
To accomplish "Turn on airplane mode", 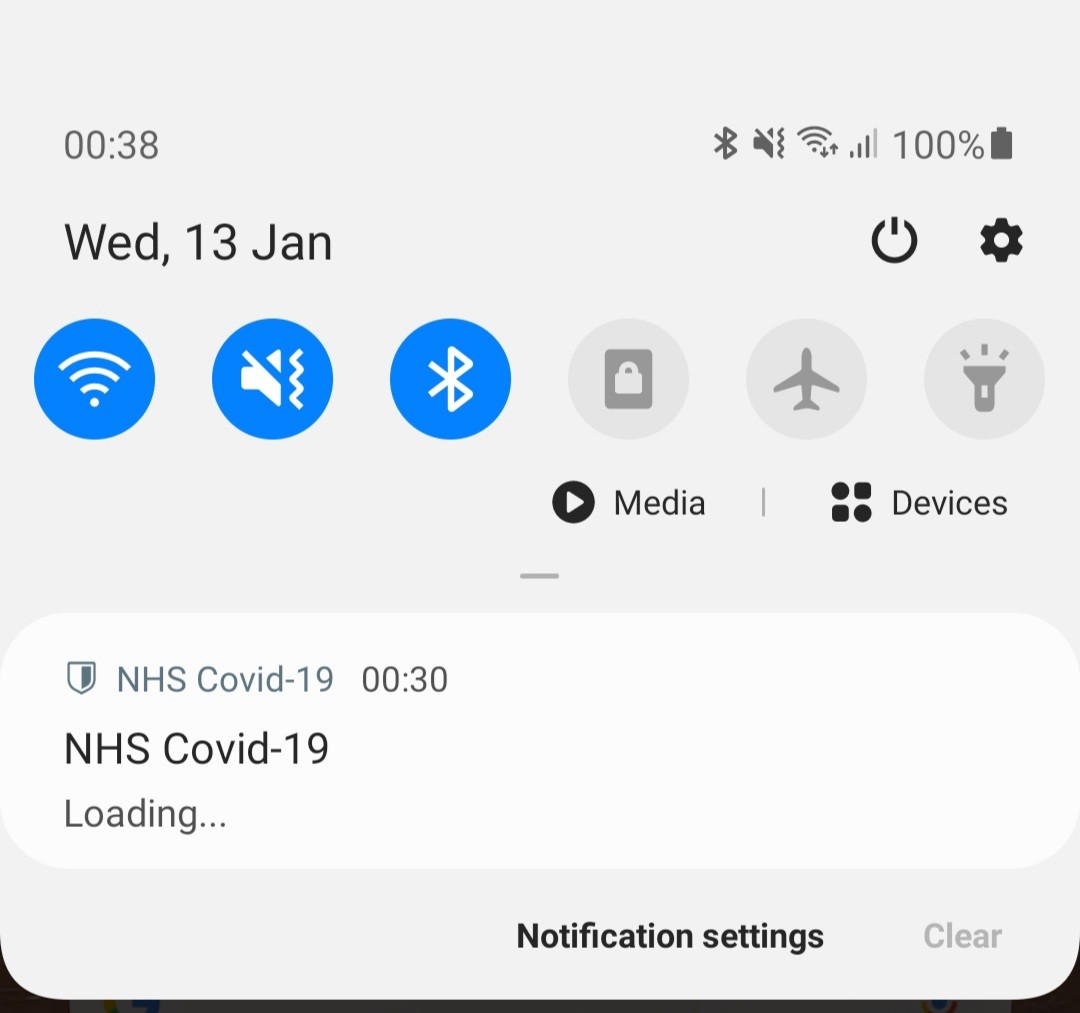I will 806,380.
